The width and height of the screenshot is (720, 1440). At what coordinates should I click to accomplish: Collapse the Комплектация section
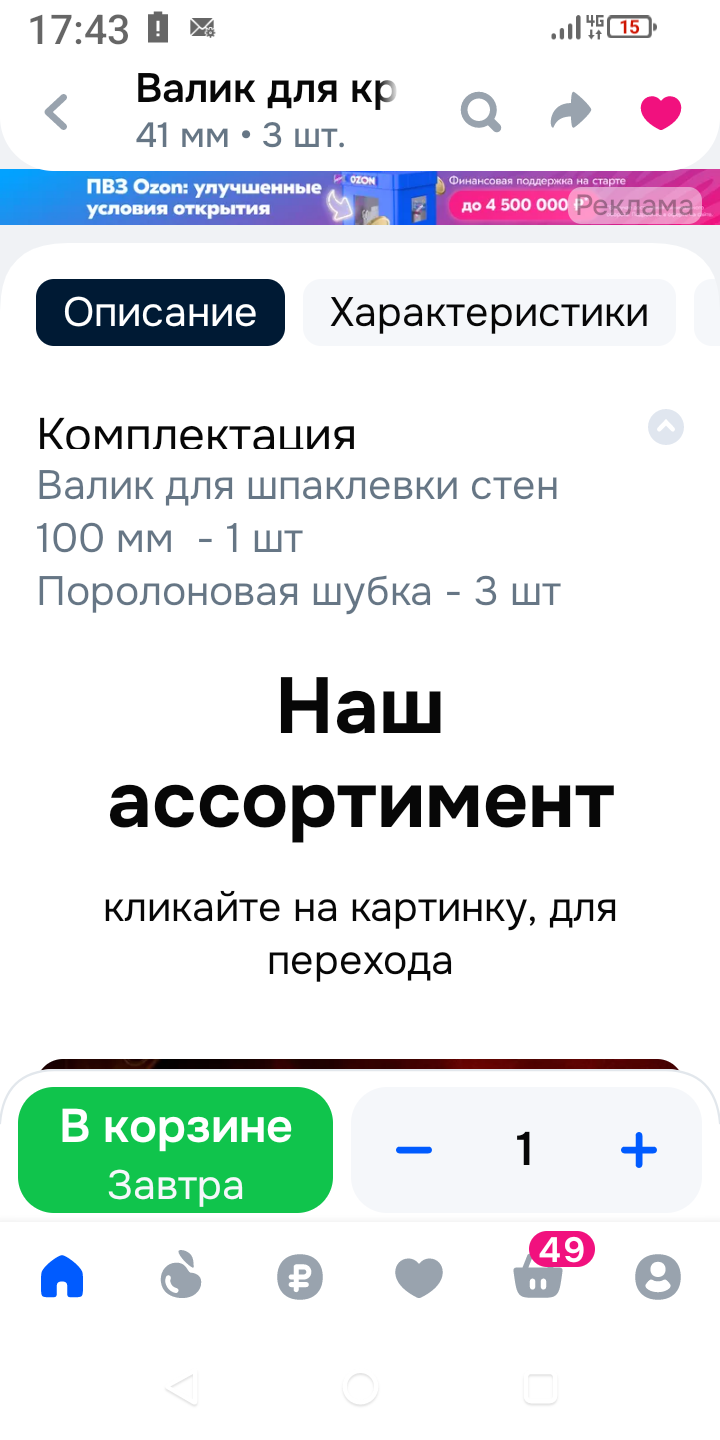click(666, 427)
